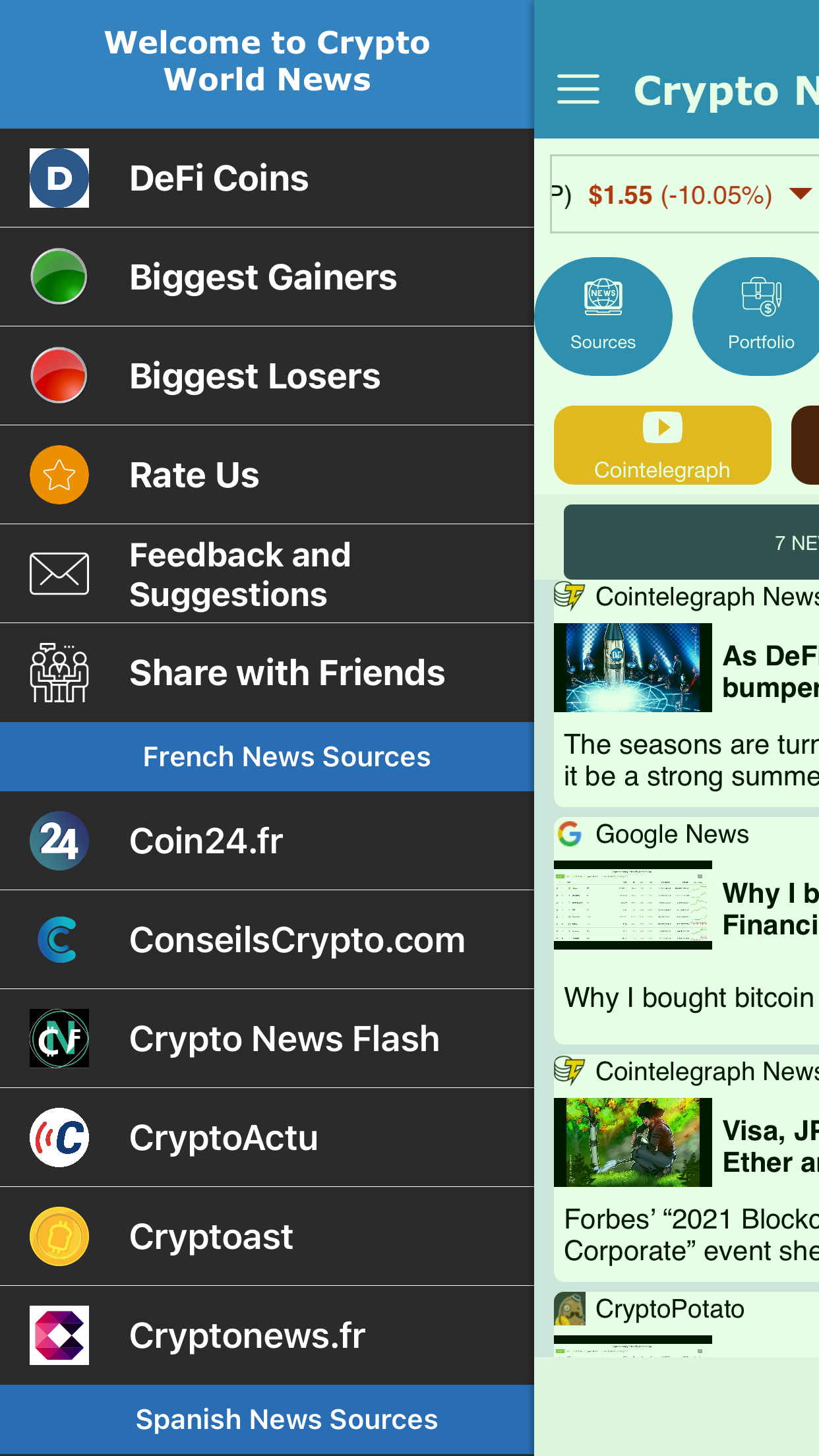819x1456 pixels.
Task: Select the Cointelegraph lightning logo icon
Action: (571, 595)
